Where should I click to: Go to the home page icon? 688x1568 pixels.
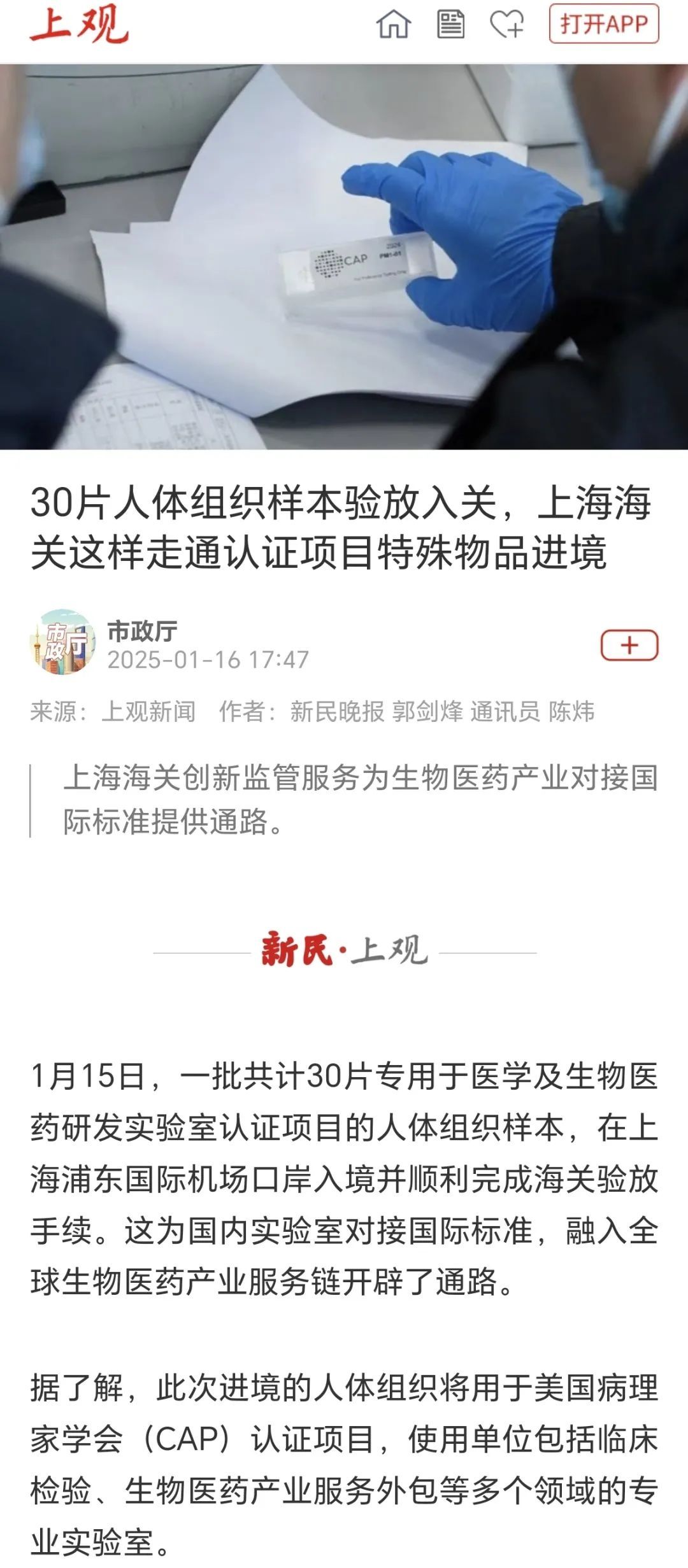[394, 25]
